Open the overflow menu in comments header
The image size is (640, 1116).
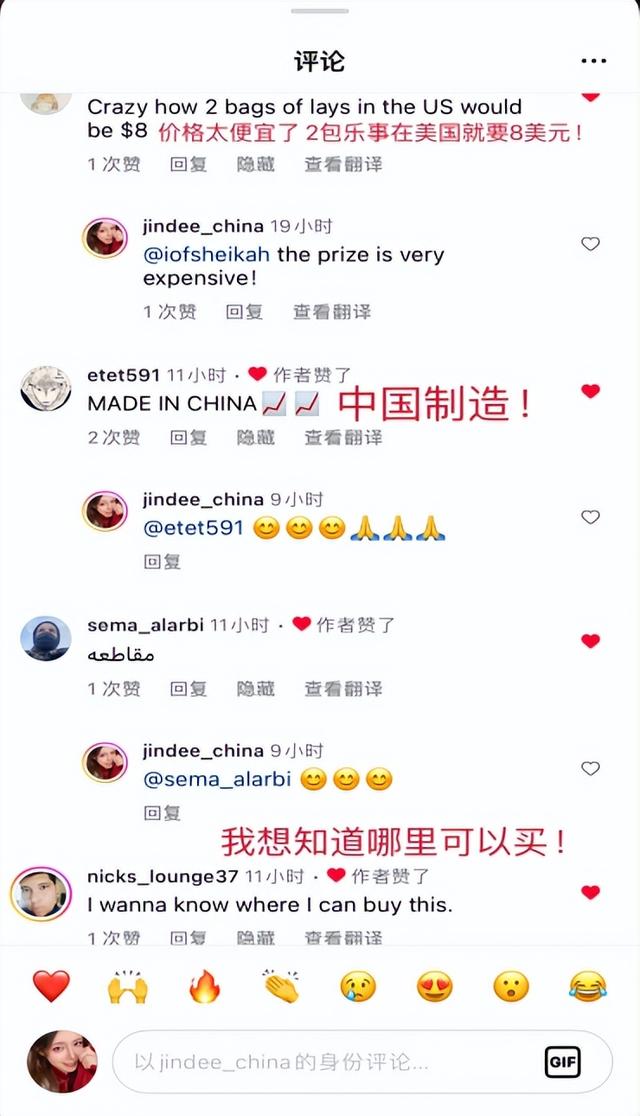593,61
